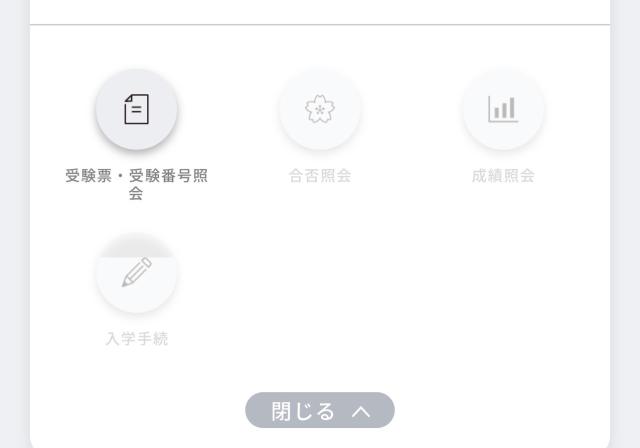
Task: Open 入学手続 pencil button
Action: click(x=136, y=273)
